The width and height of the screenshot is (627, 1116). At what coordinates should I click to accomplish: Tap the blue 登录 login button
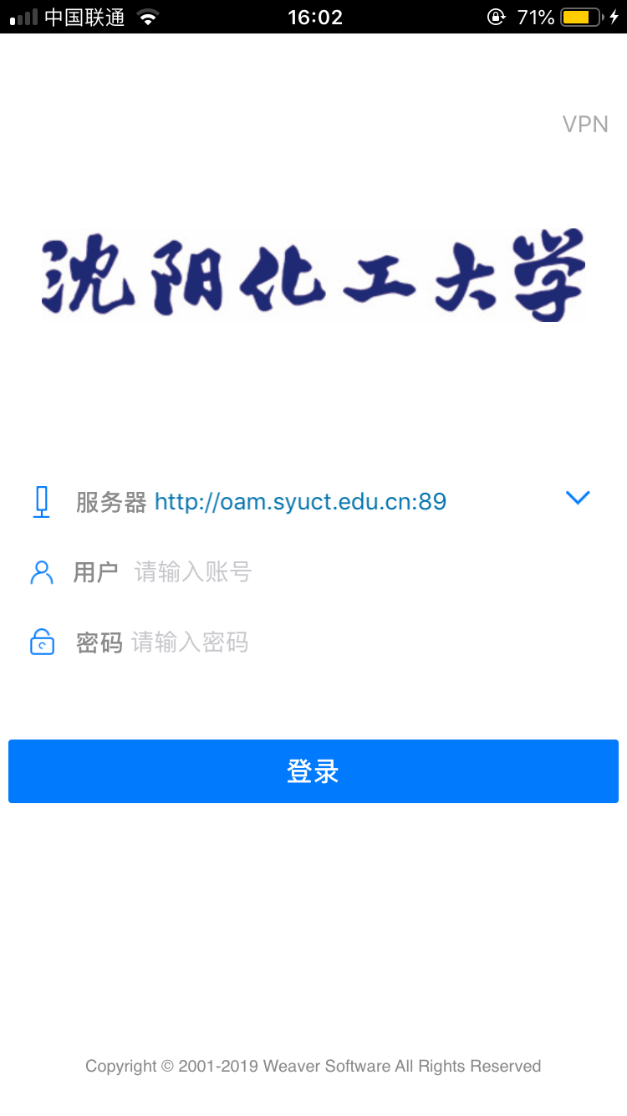[313, 772]
